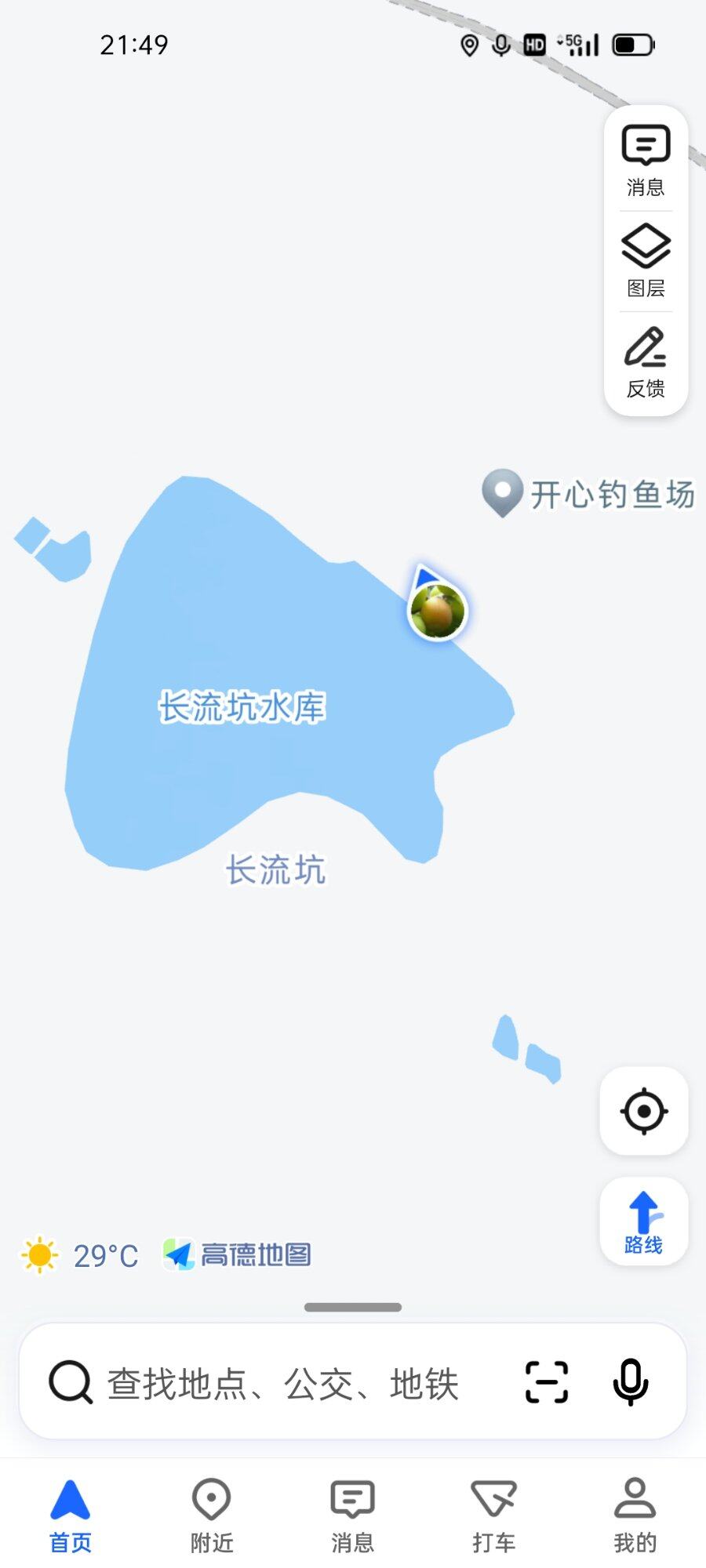Check the 29°C weather info
Image resolution: width=706 pixels, height=1568 pixels.
tap(80, 1255)
